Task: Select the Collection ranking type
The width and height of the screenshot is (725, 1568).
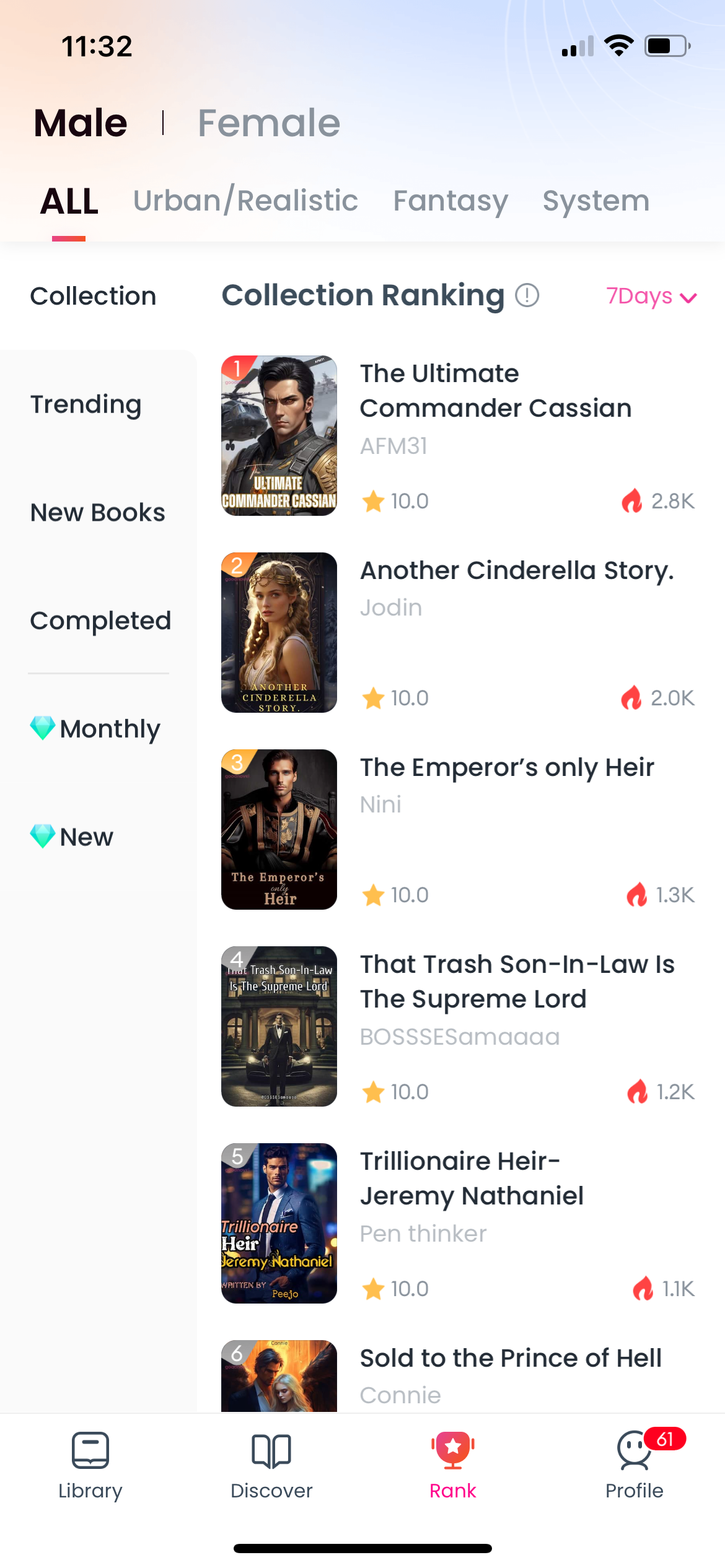Action: point(93,296)
